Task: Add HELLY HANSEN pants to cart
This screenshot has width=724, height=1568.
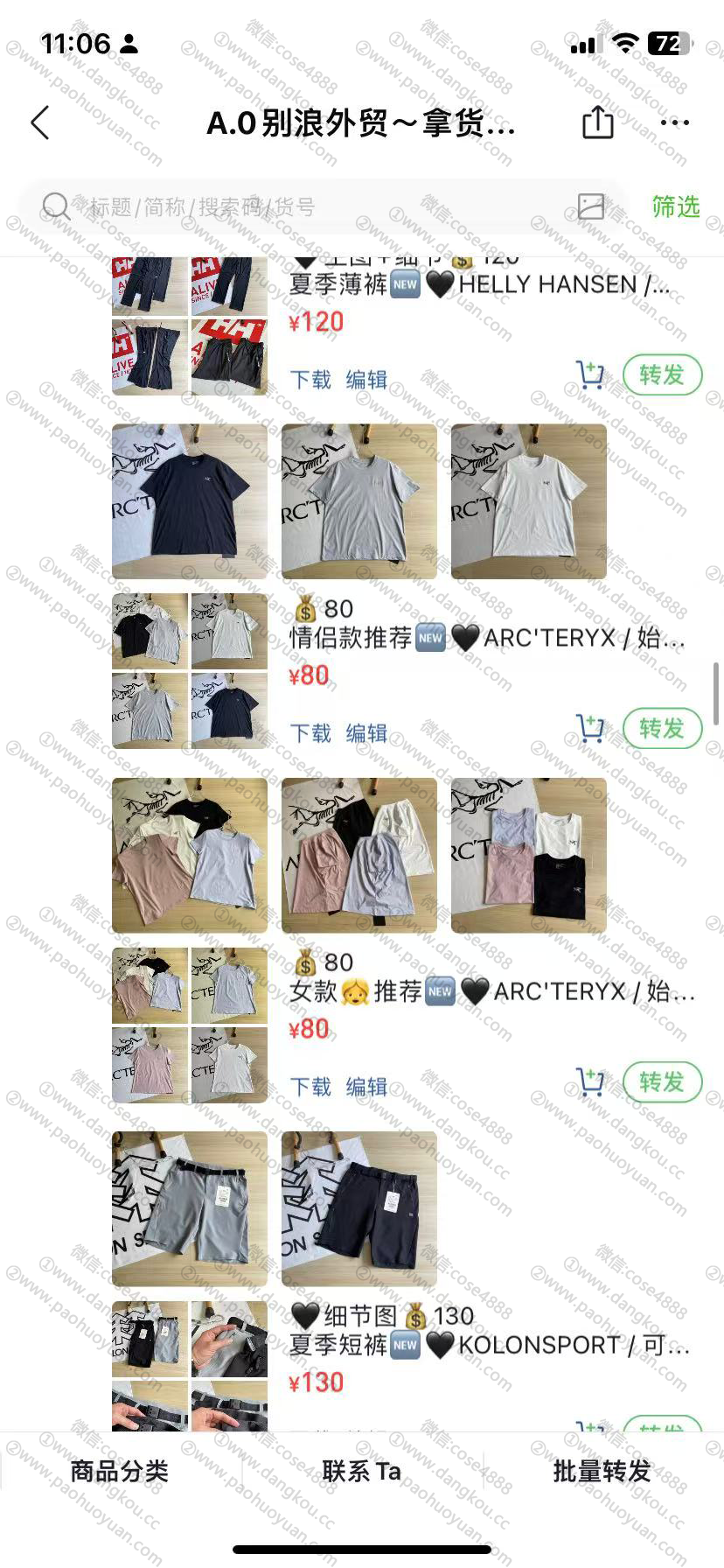Action: [x=591, y=375]
